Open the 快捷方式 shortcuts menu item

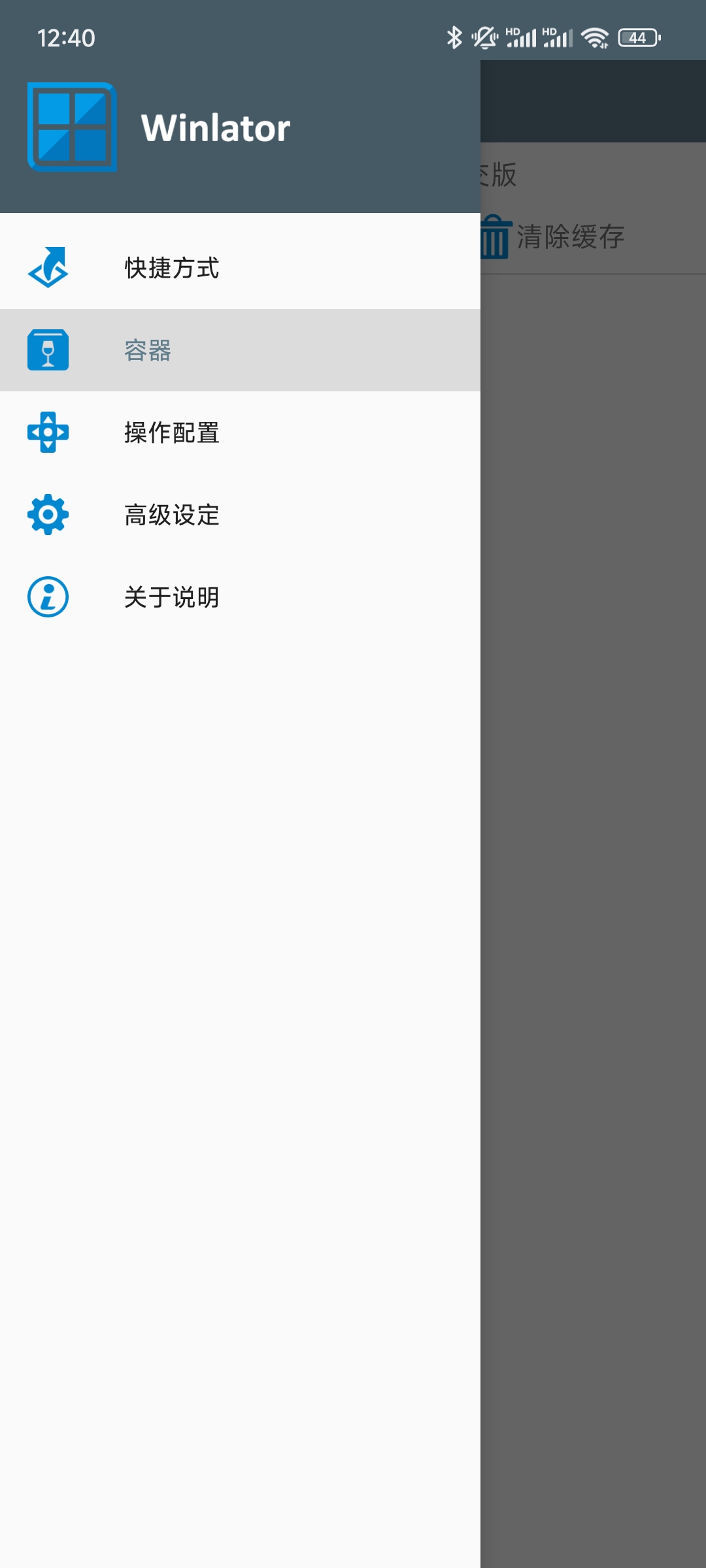(x=171, y=268)
